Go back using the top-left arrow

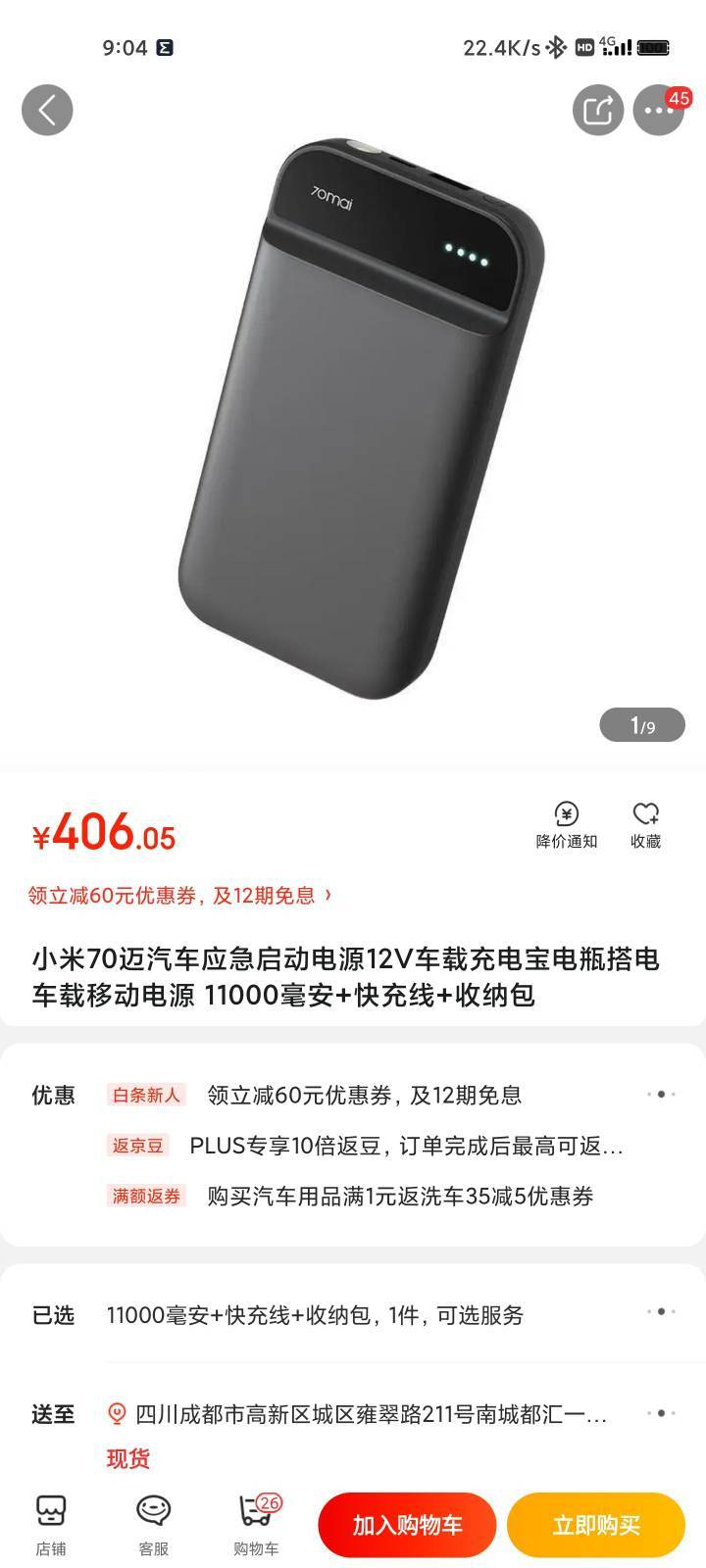47,110
